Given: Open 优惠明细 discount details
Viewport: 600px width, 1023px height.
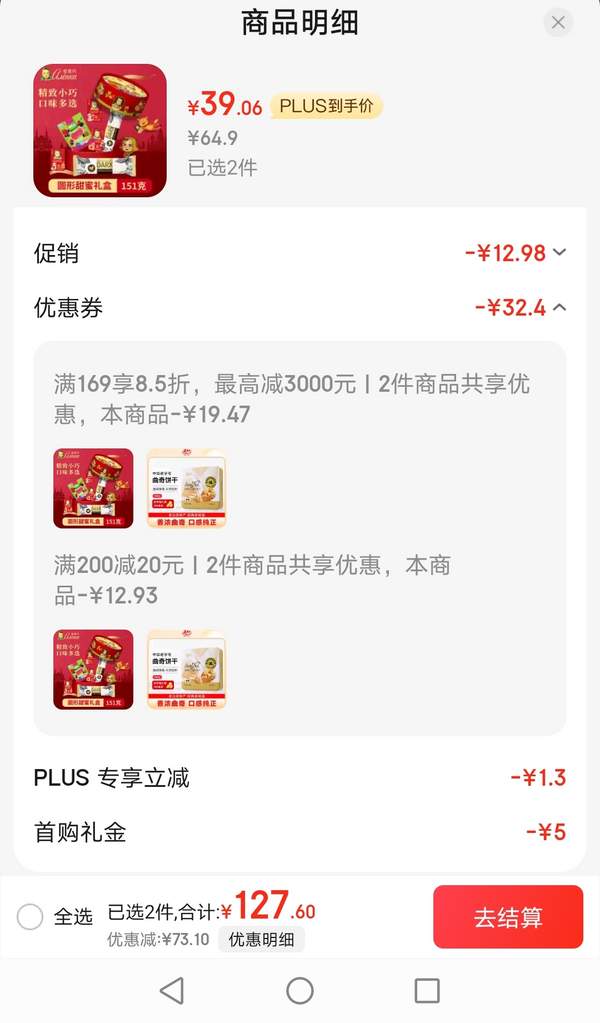Looking at the screenshot, I should click(x=262, y=939).
